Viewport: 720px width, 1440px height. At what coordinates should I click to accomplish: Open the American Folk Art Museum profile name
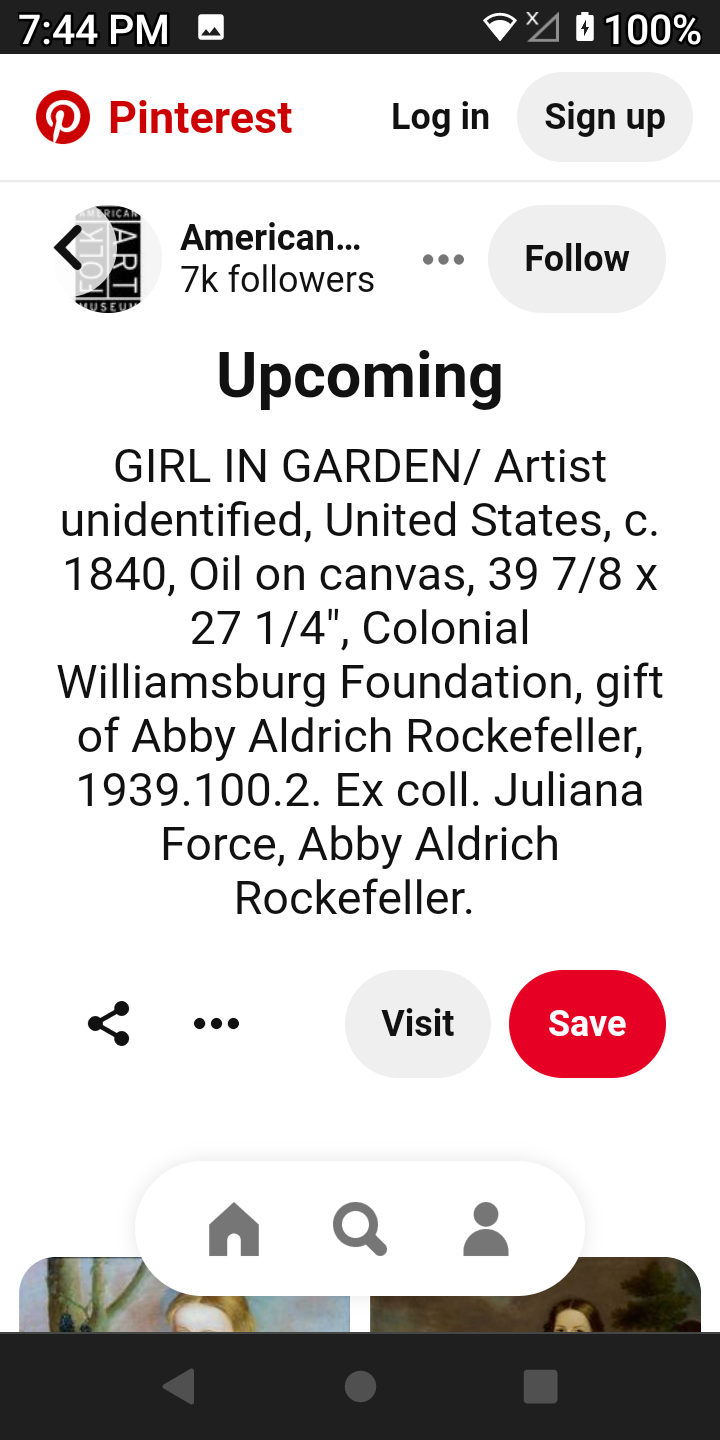point(270,238)
